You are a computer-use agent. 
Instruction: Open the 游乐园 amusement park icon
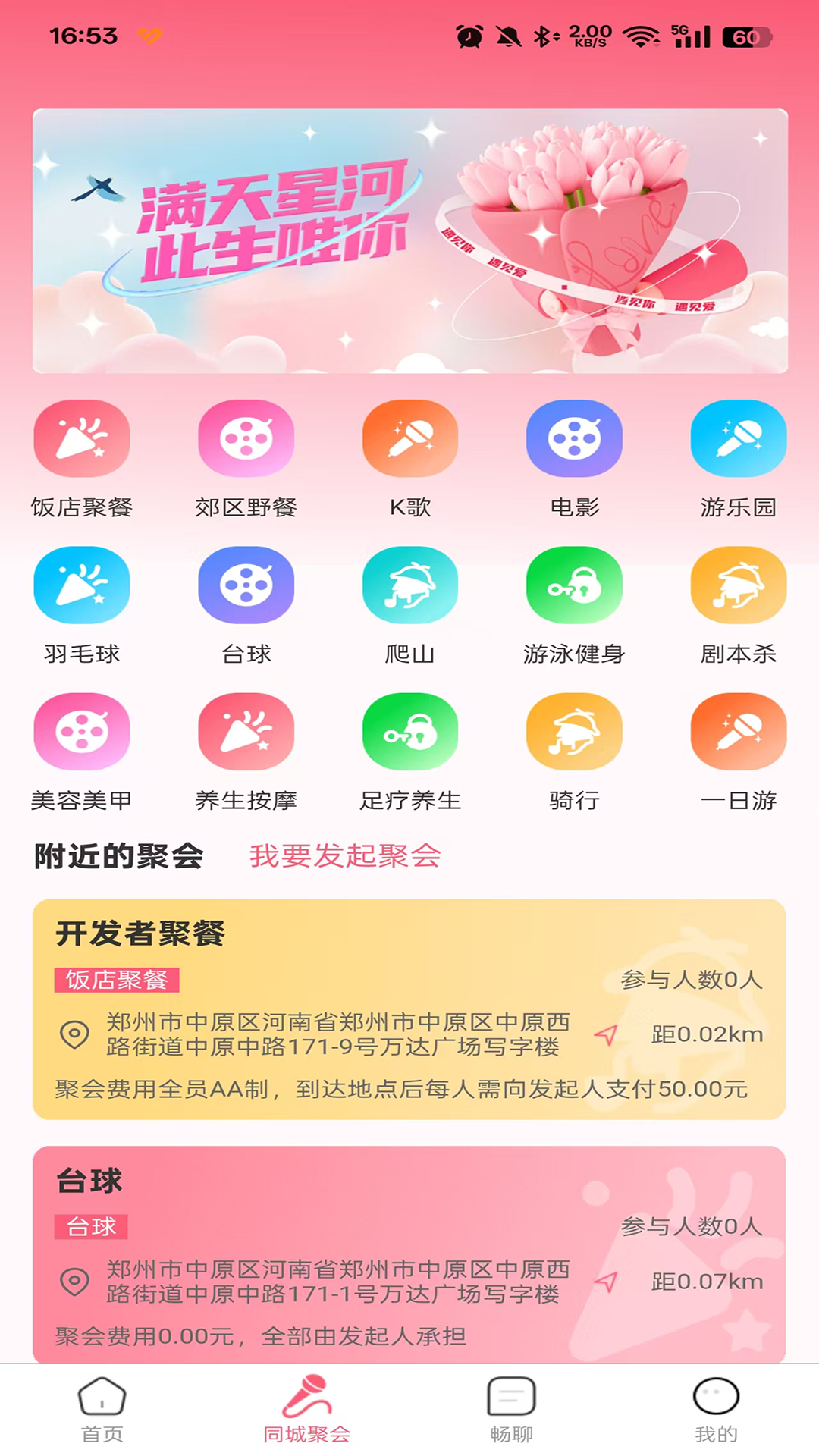tap(737, 438)
